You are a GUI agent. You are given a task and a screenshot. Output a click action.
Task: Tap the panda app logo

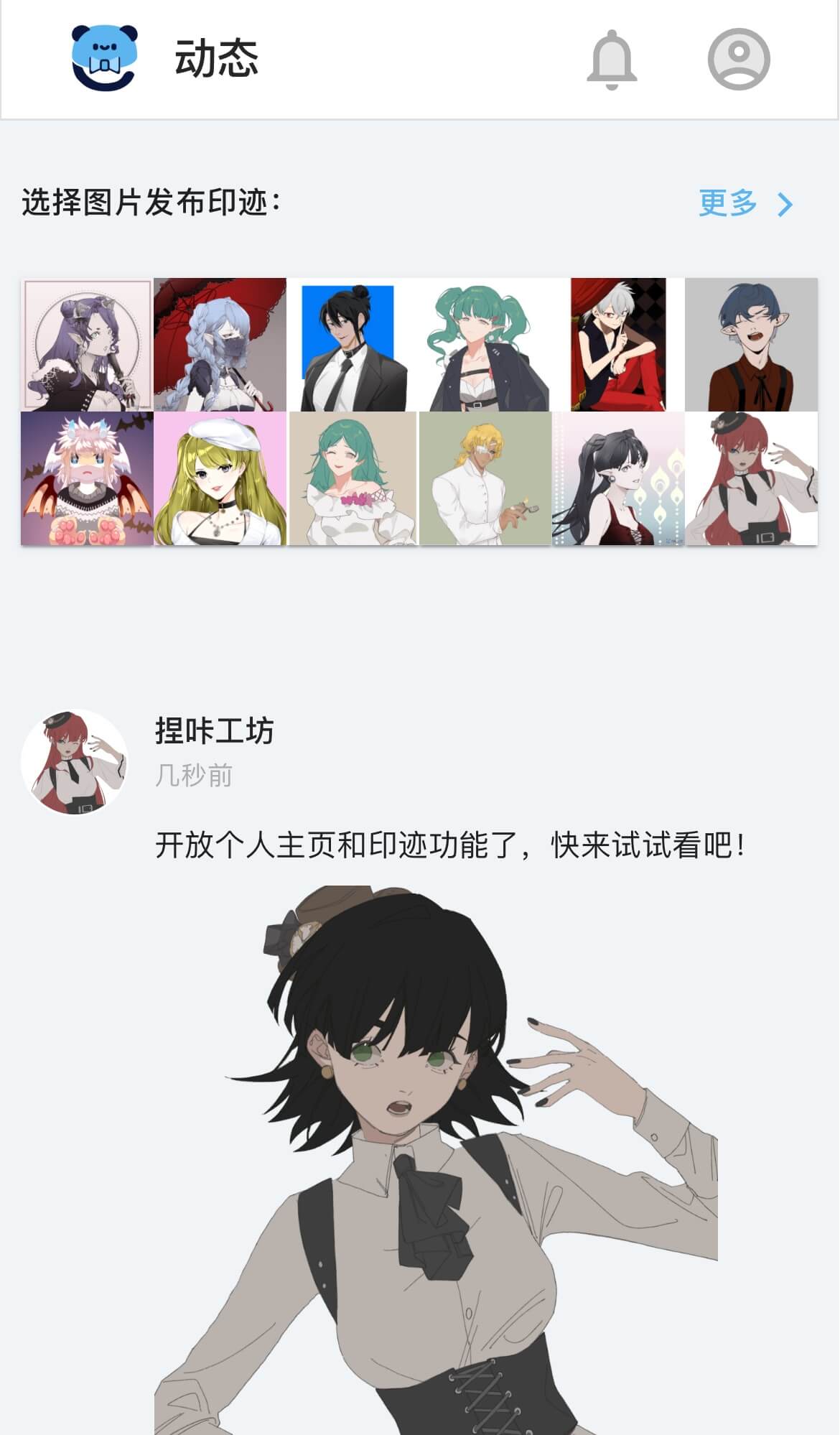click(105, 58)
